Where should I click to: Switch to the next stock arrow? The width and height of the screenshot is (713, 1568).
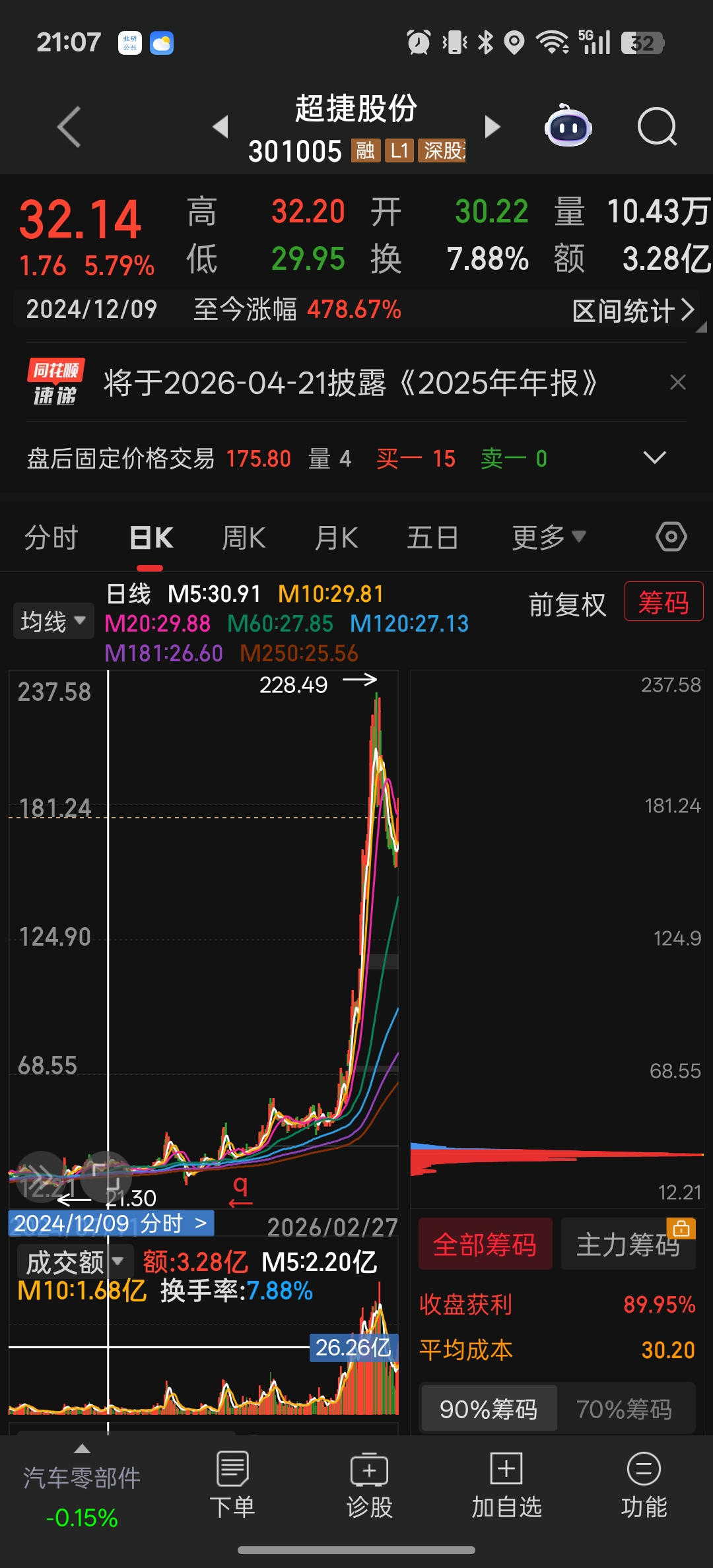click(x=492, y=127)
